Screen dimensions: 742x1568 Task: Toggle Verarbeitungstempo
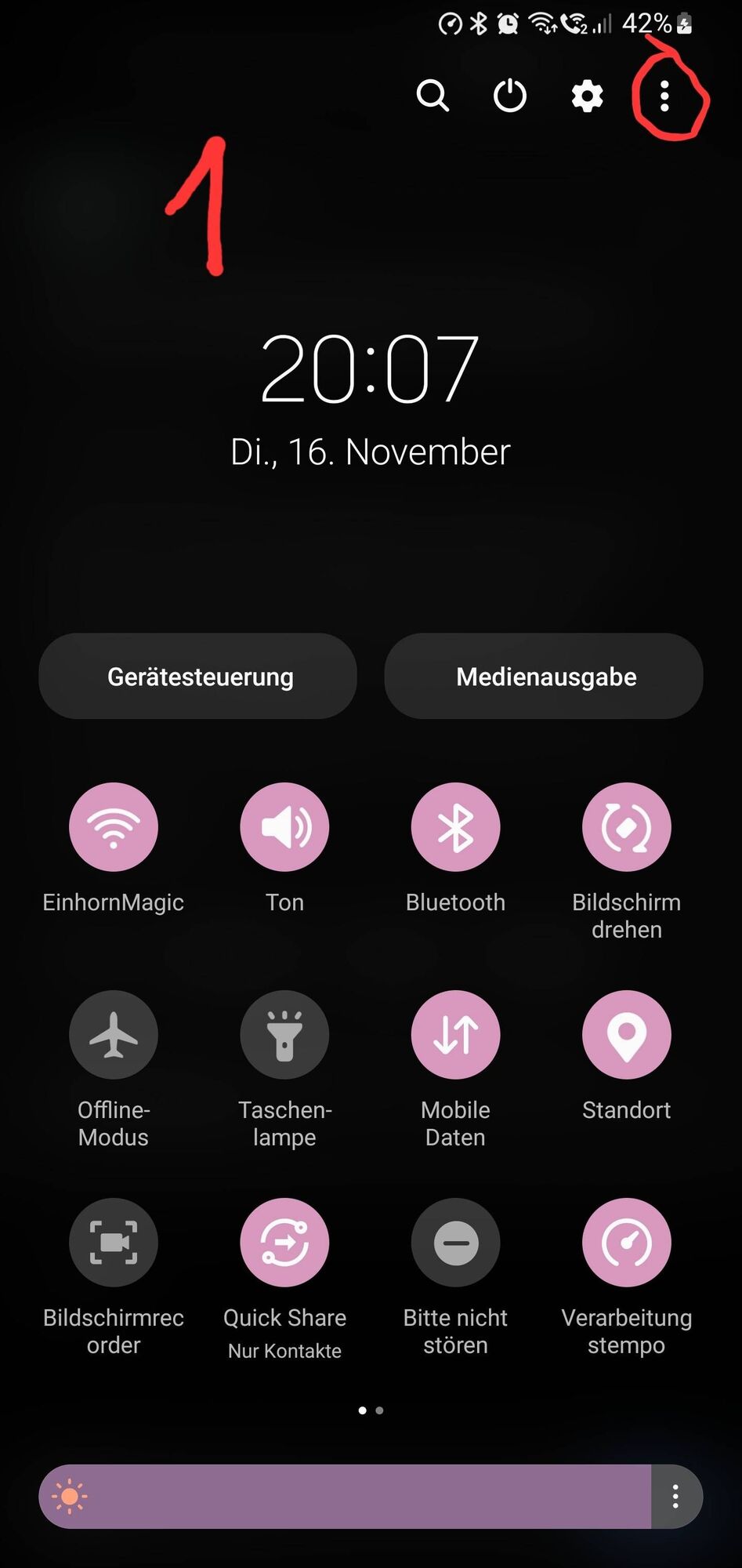[626, 1243]
